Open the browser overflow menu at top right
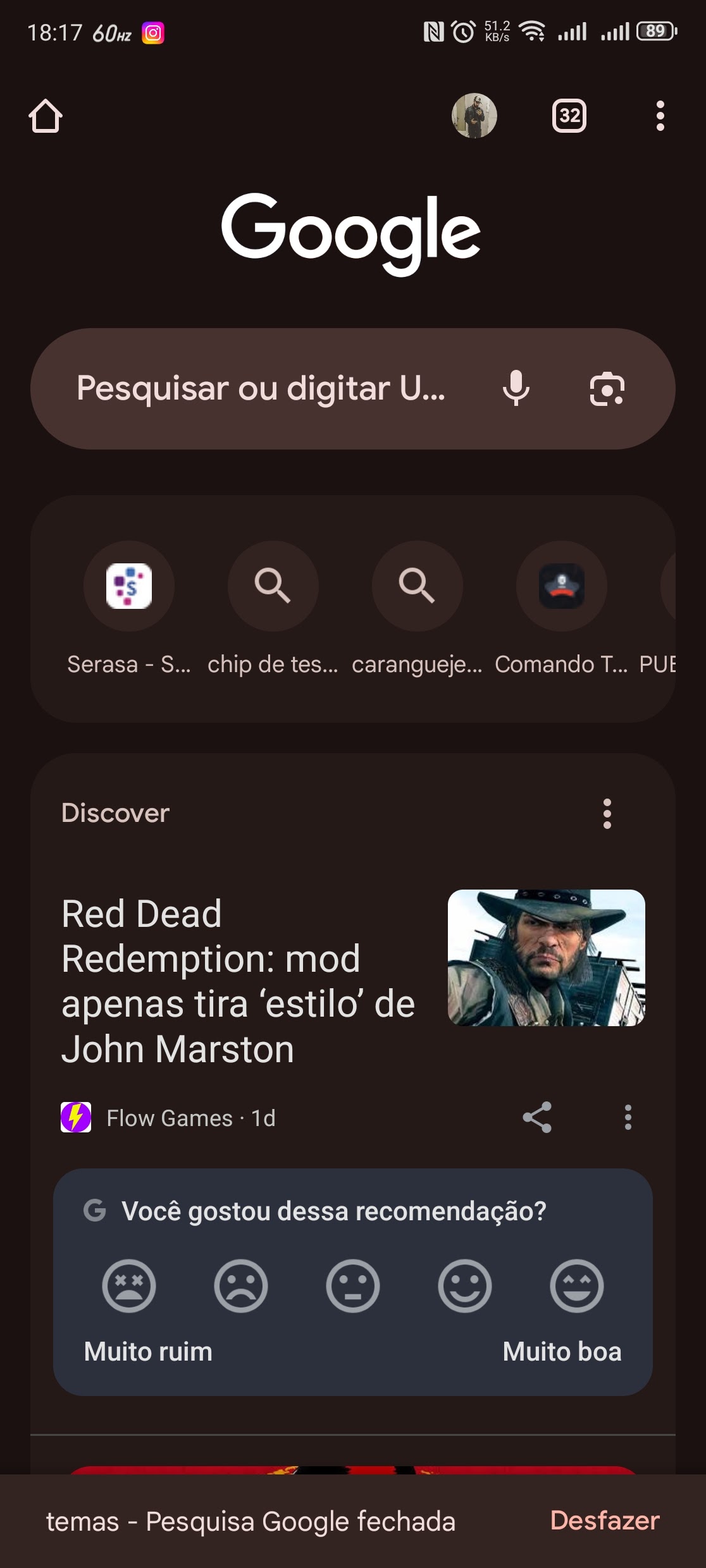 659,117
